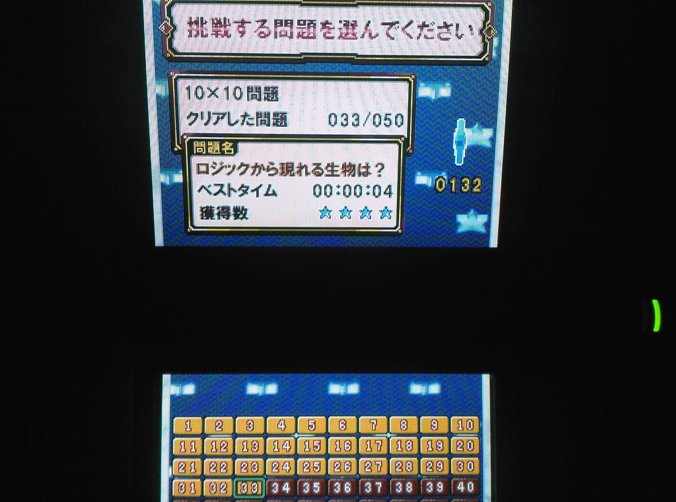Pick puzzle 18

pyautogui.click(x=404, y=446)
